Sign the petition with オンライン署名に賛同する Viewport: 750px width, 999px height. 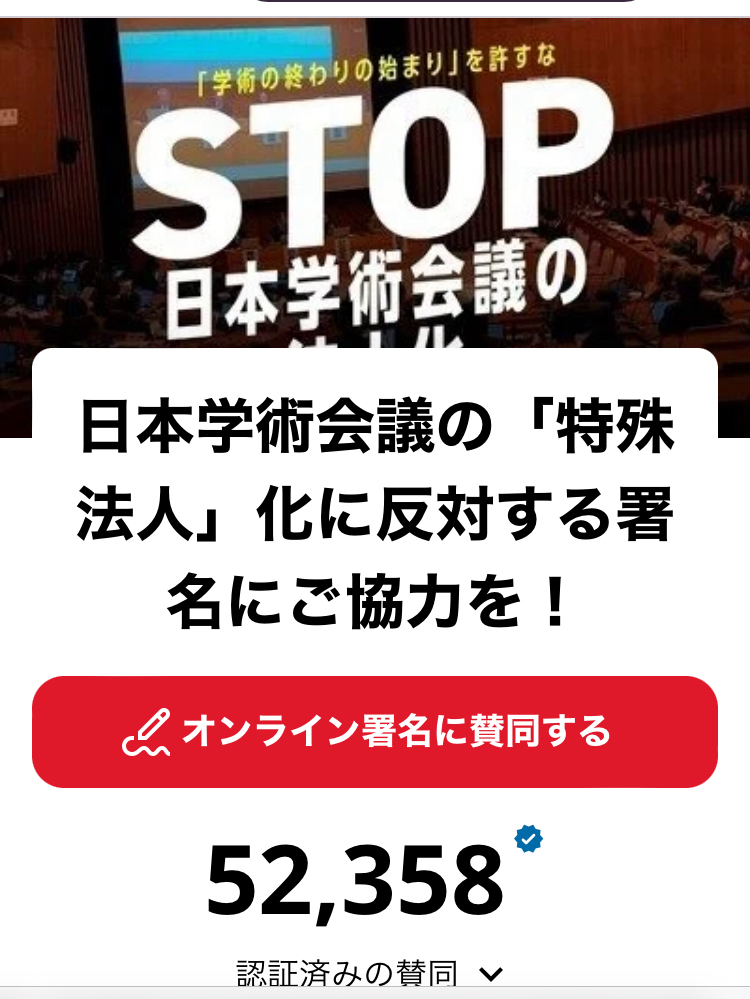[x=375, y=732]
